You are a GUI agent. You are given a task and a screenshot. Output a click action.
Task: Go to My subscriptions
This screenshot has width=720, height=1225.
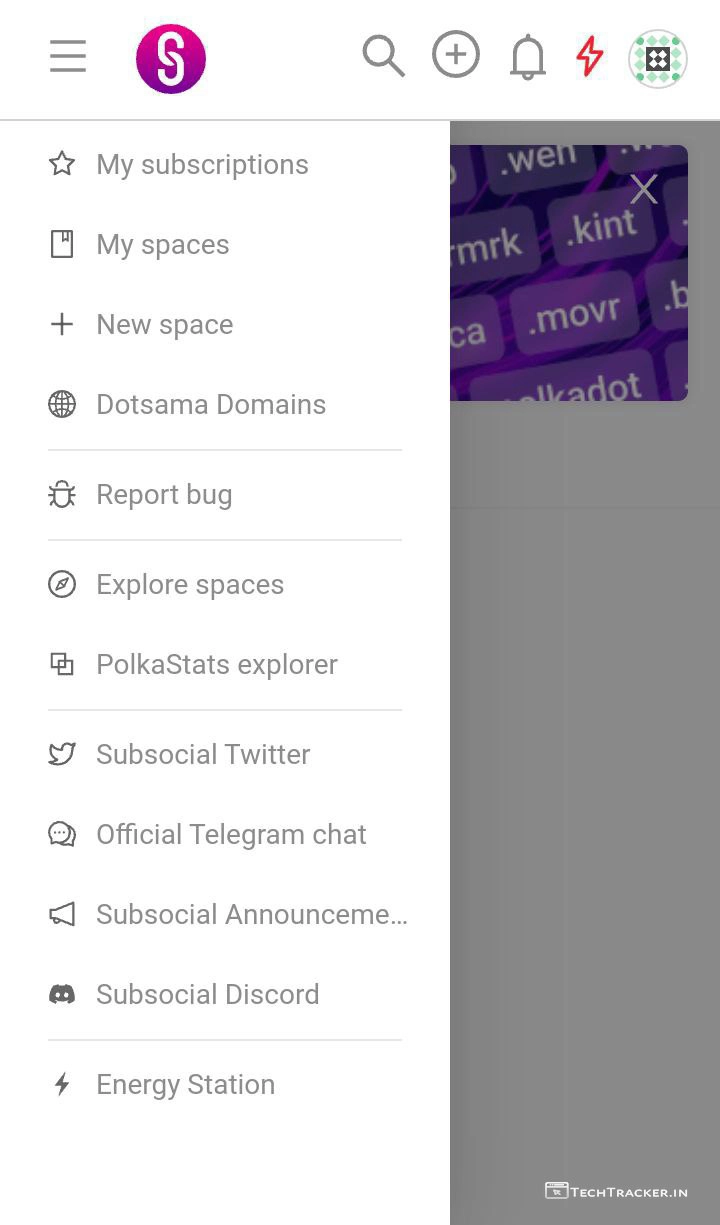[202, 165]
